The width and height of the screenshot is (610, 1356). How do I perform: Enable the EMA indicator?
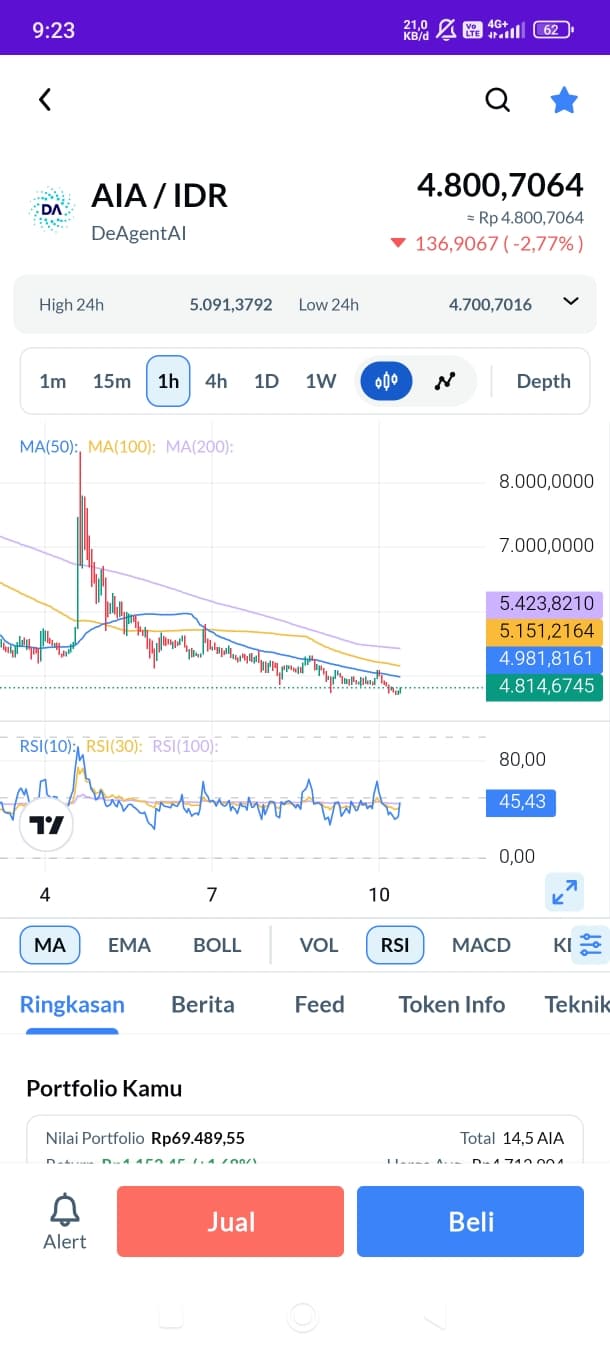pos(129,945)
